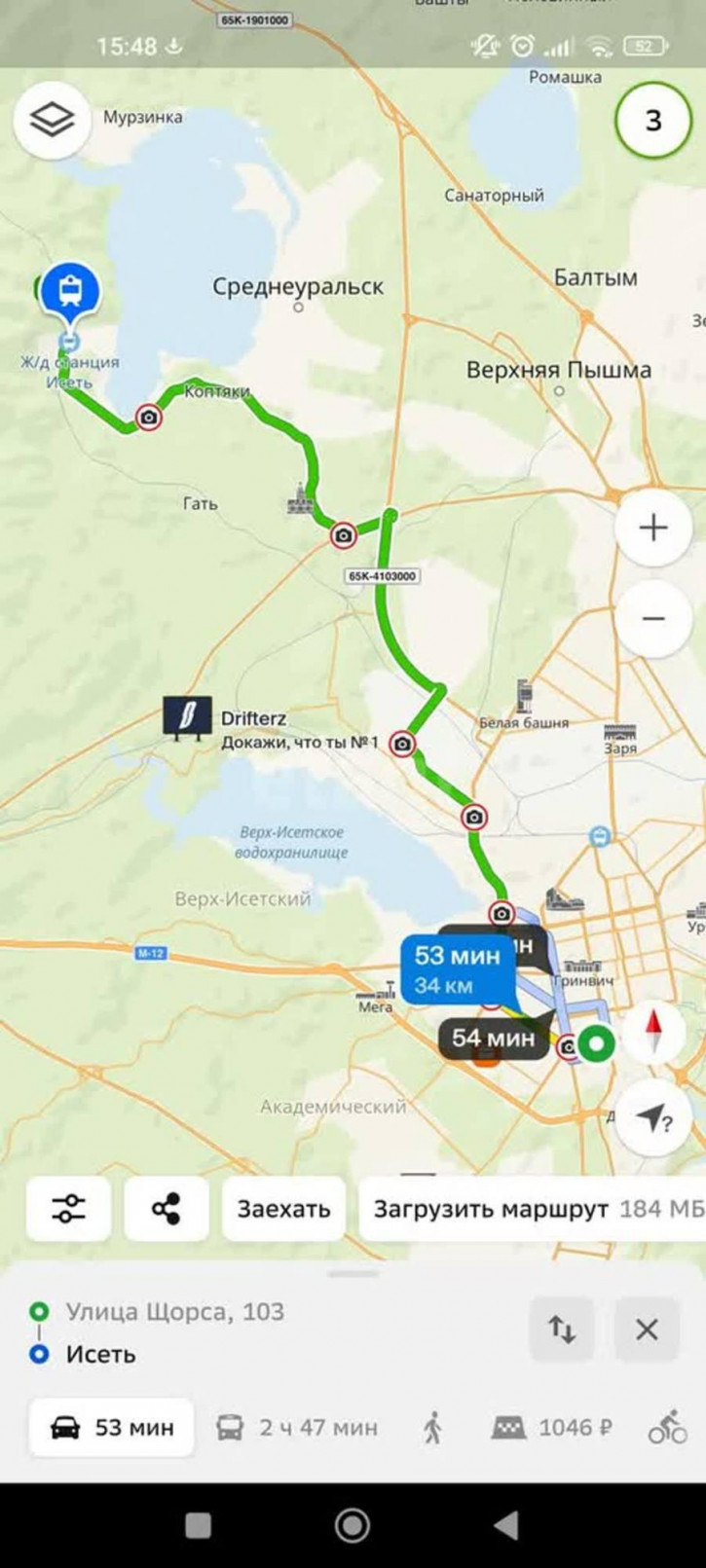Center the map on my location
This screenshot has height=1568, width=706.
pos(653,1118)
